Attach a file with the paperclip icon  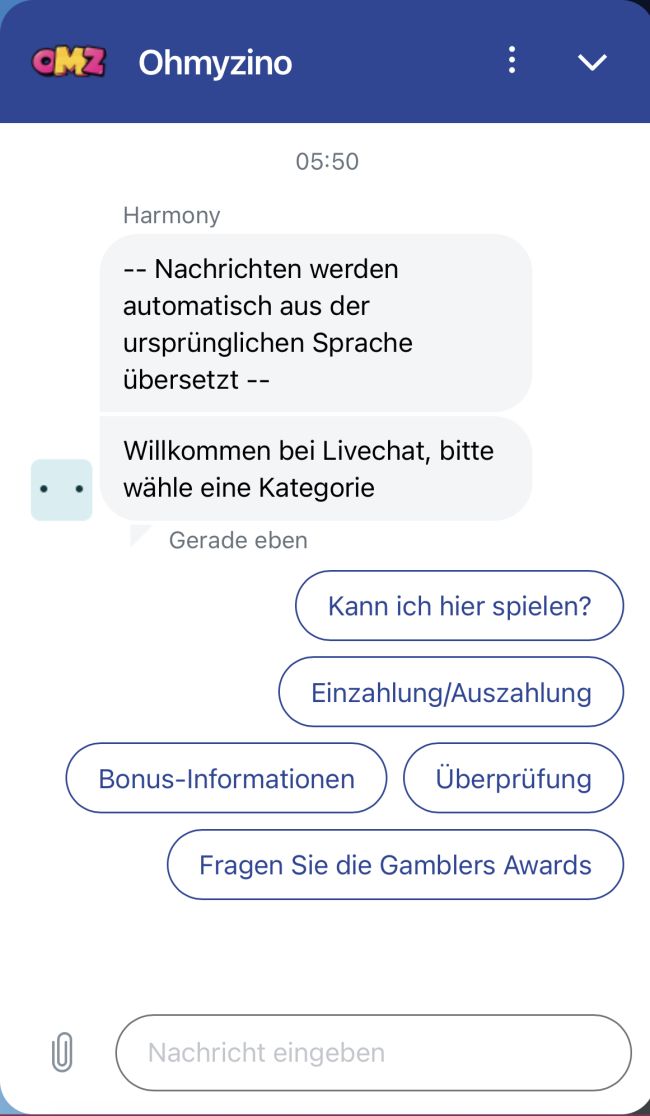62,1053
